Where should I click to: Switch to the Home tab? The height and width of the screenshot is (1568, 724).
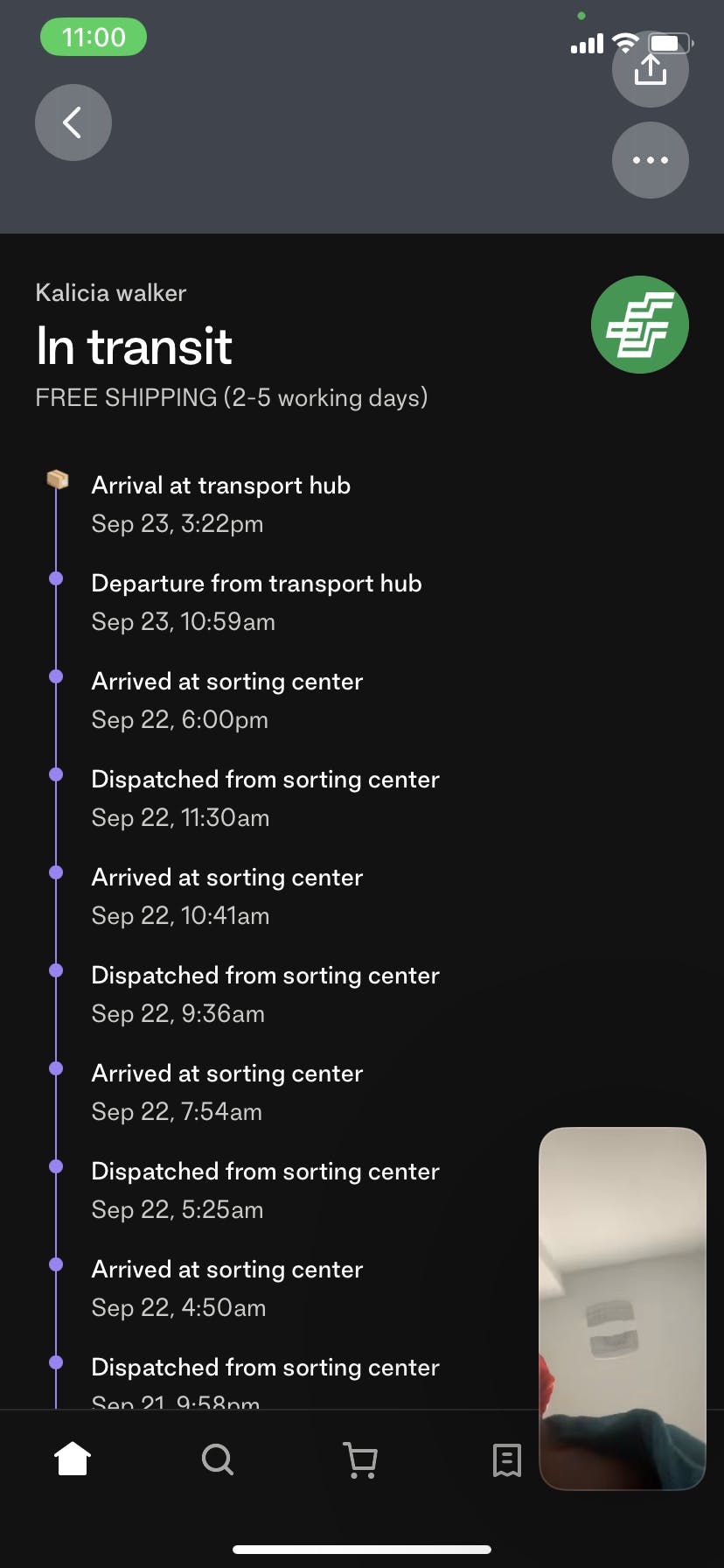[x=73, y=1459]
